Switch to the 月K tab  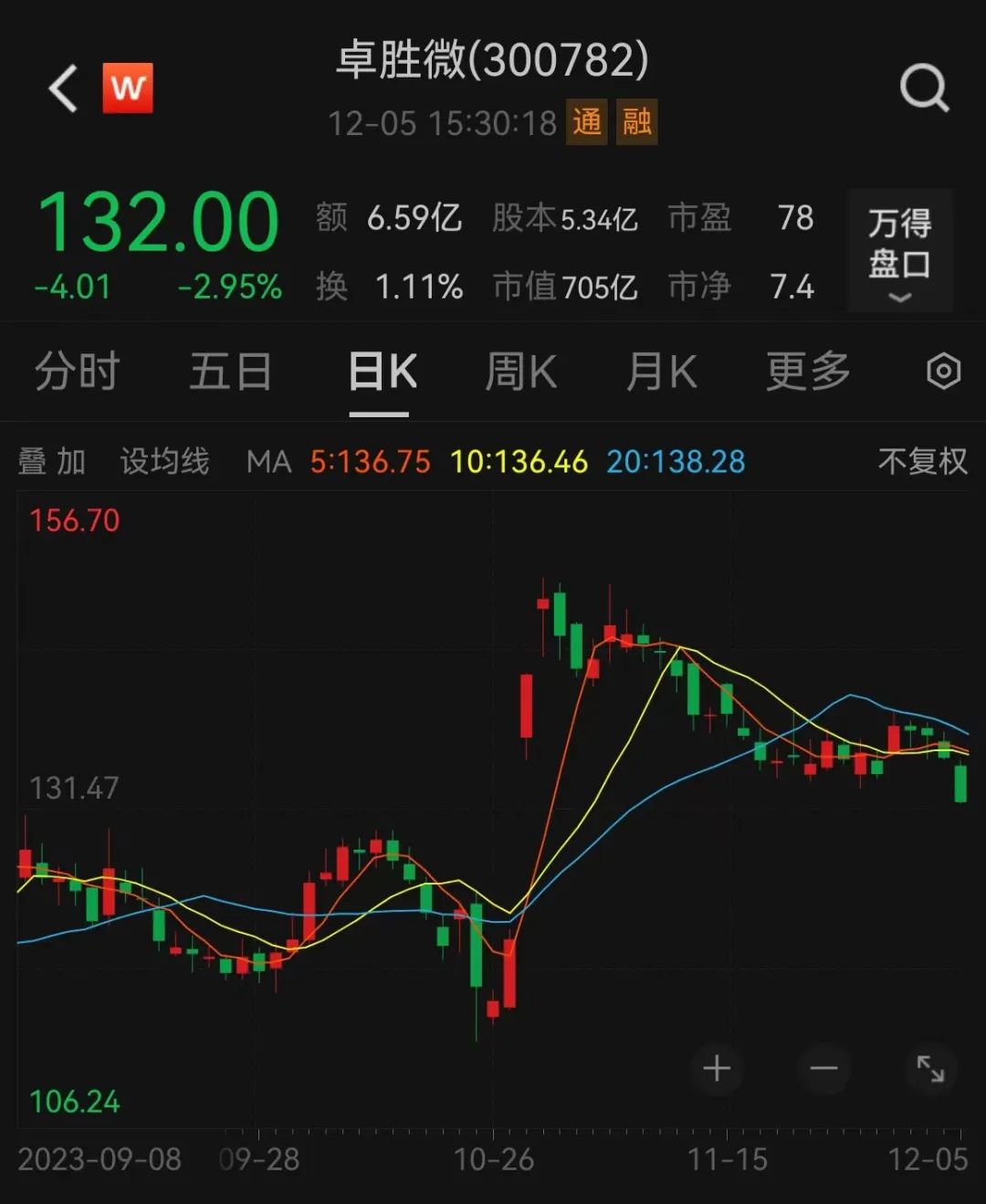click(662, 372)
